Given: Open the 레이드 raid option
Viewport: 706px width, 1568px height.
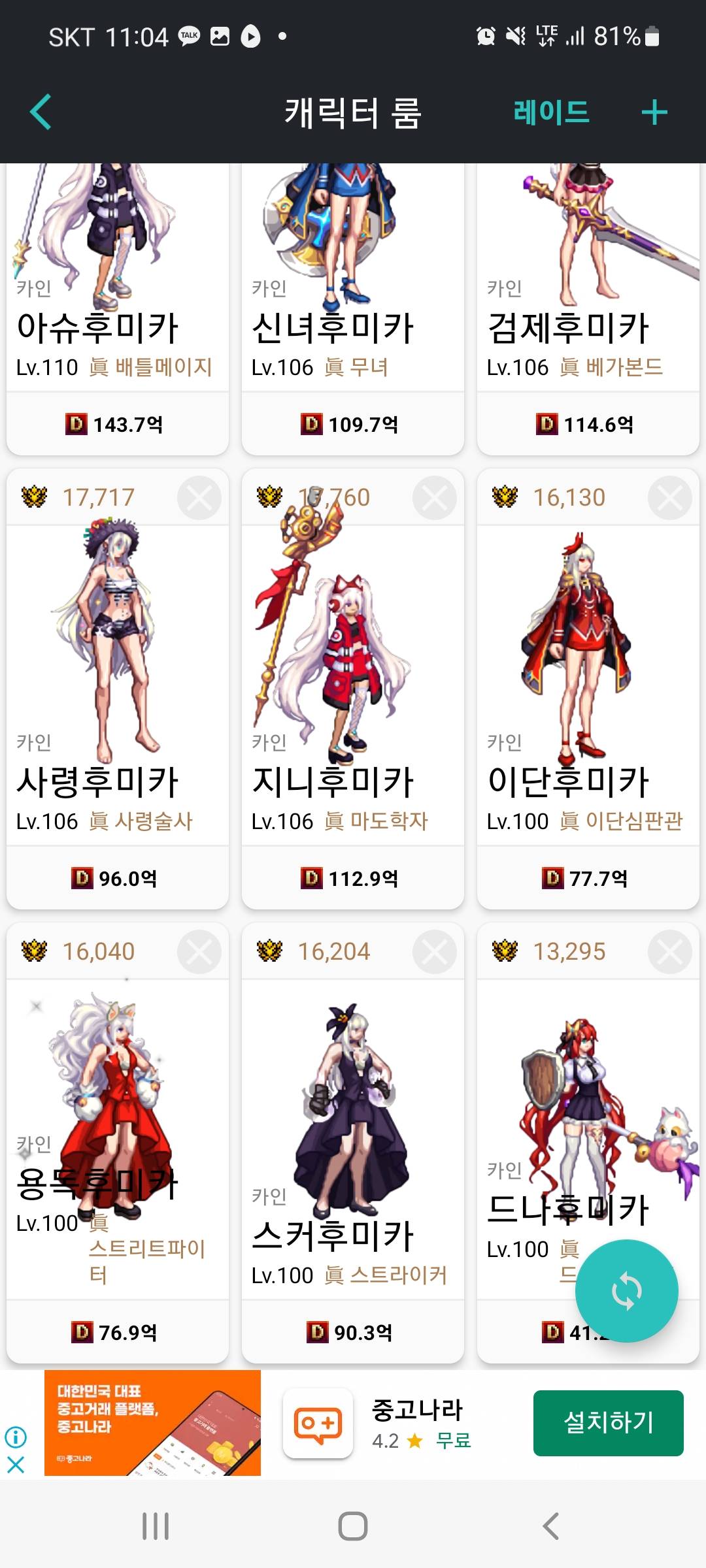Looking at the screenshot, I should [551, 112].
